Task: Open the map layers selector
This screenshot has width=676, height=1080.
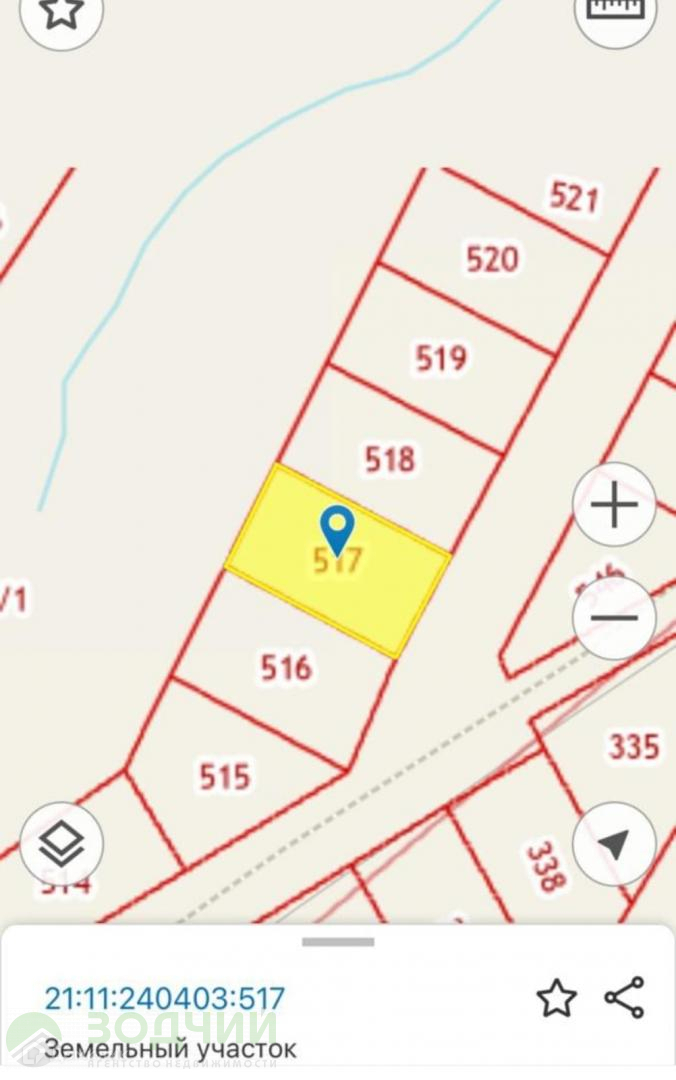Action: (x=62, y=843)
